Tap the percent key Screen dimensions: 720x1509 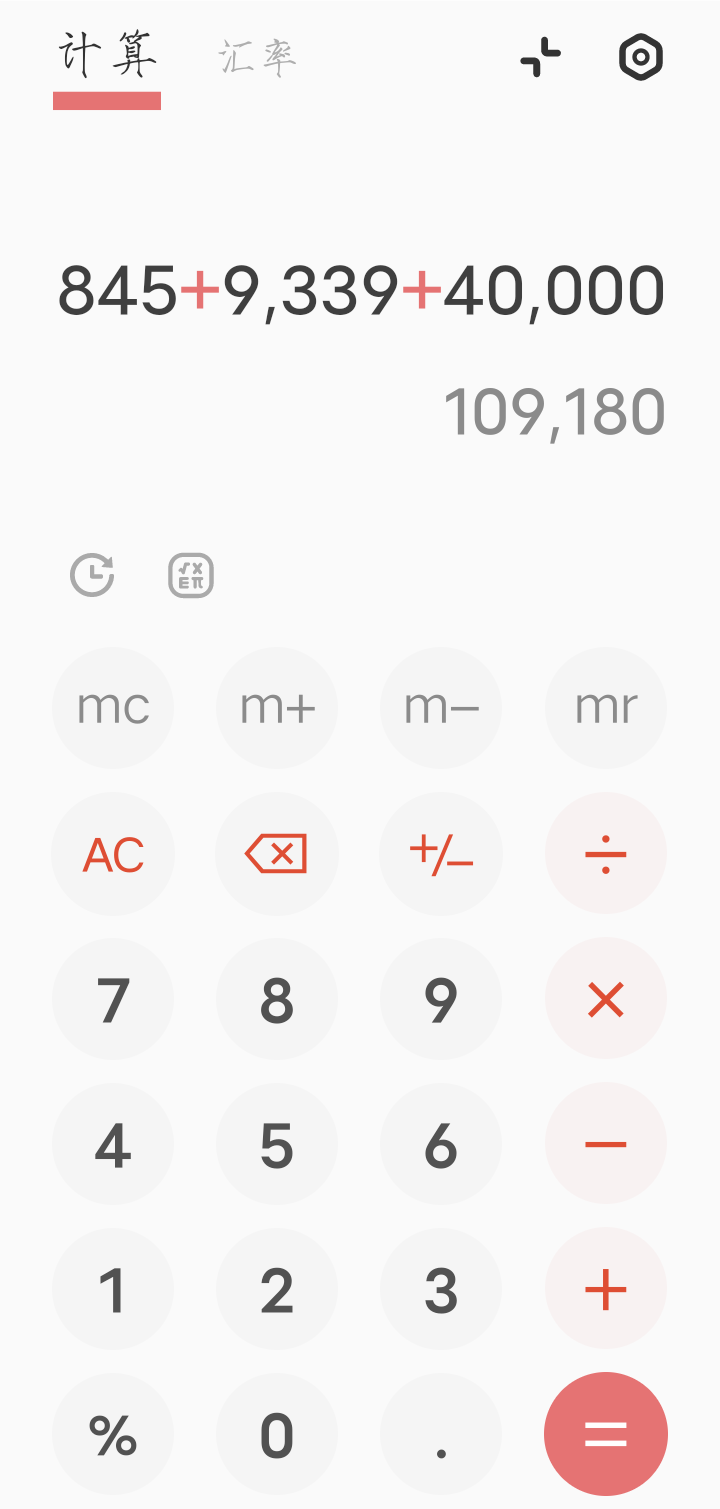pos(113,1435)
